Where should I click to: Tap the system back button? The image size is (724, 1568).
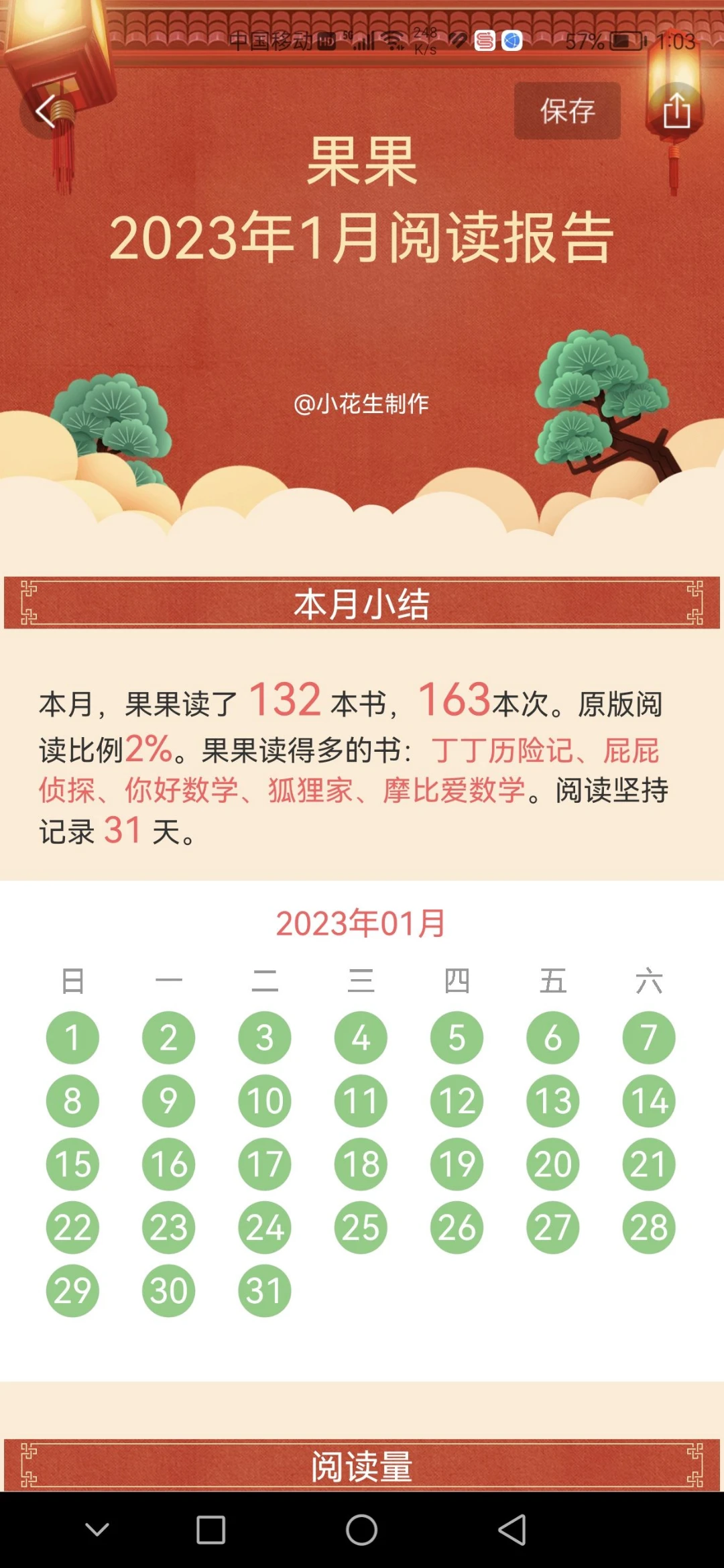pos(512,1530)
